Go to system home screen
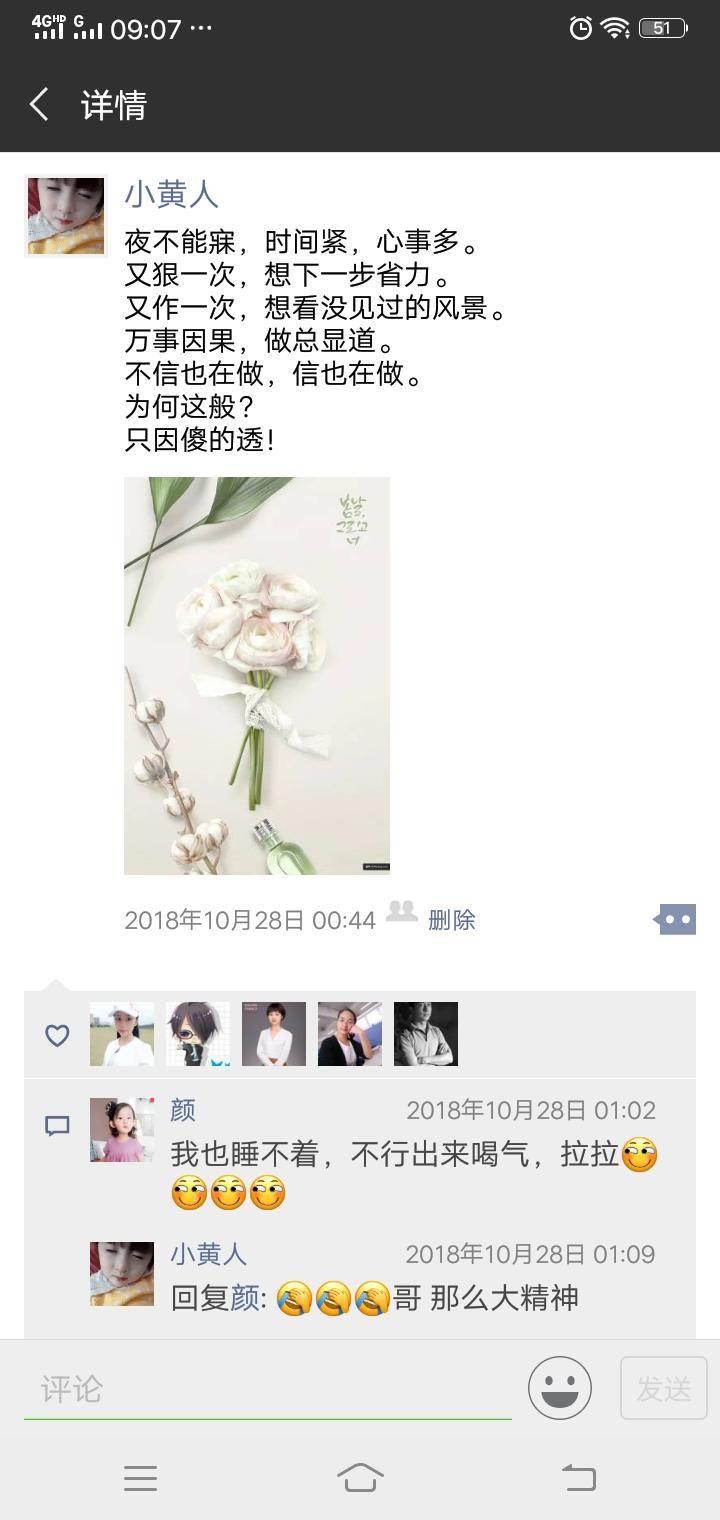This screenshot has width=720, height=1520. point(360,1477)
